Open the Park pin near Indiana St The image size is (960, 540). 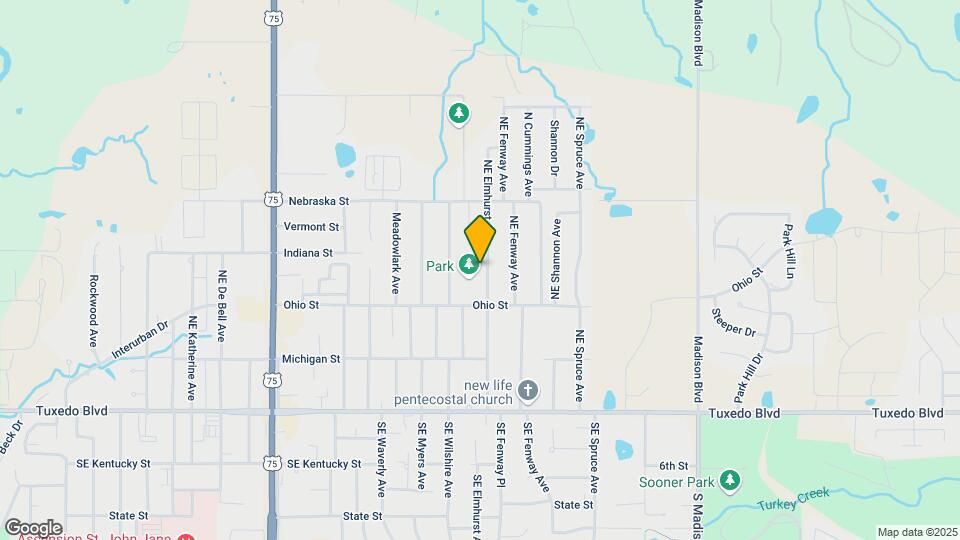[x=468, y=266]
